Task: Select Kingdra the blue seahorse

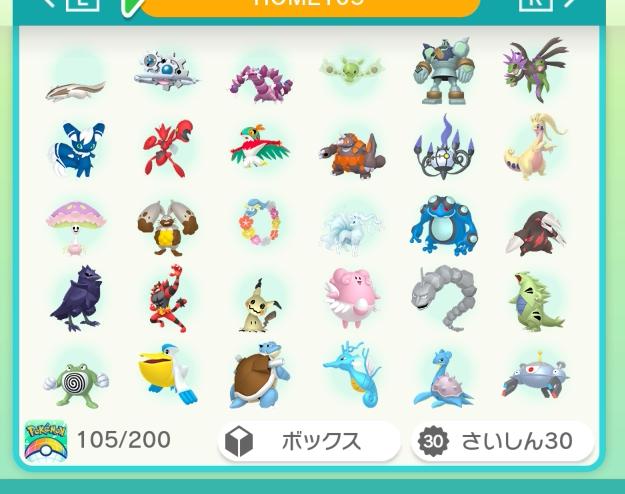Action: (351, 373)
